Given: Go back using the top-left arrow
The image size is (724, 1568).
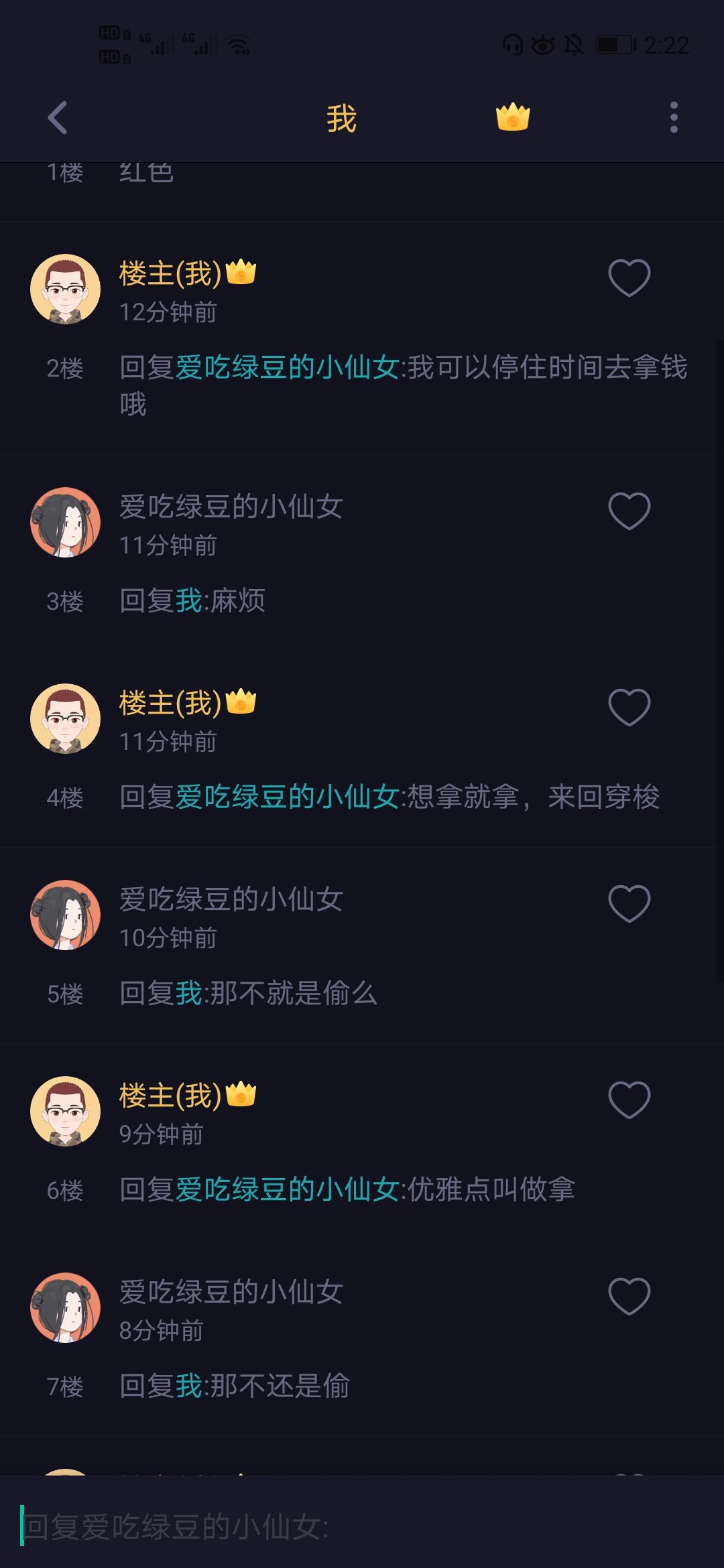Looking at the screenshot, I should pyautogui.click(x=58, y=118).
